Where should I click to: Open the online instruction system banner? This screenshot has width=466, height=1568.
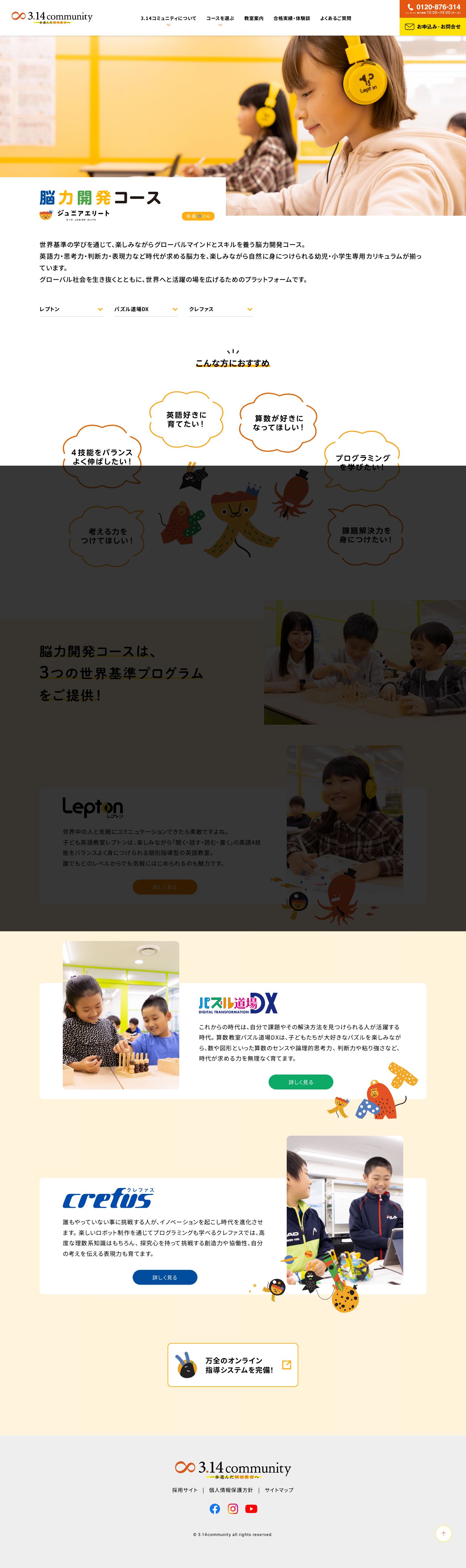pos(233,1365)
